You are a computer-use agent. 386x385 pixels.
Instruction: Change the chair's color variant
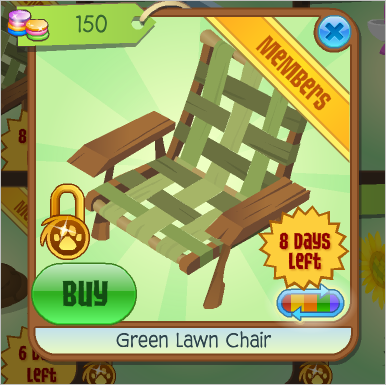click(310, 302)
